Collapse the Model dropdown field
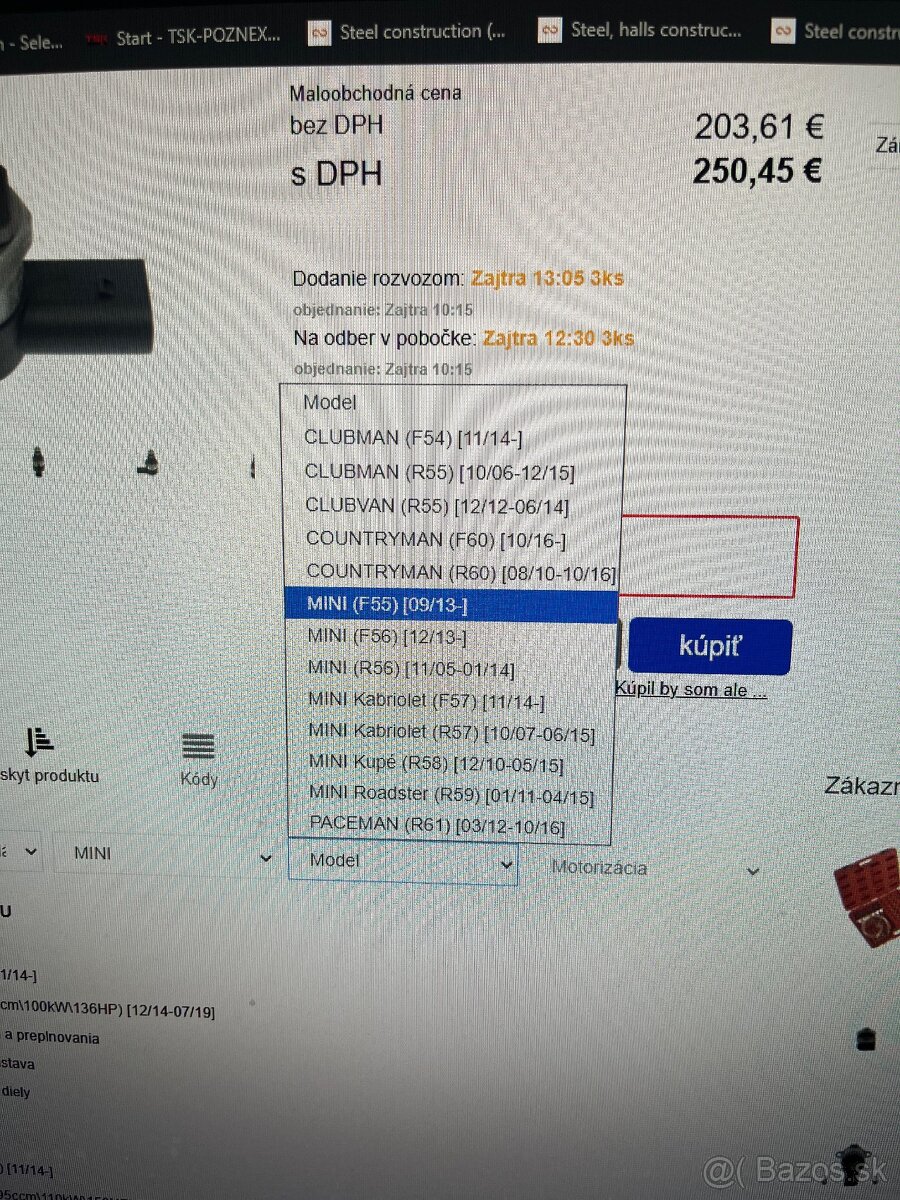 pos(403,861)
